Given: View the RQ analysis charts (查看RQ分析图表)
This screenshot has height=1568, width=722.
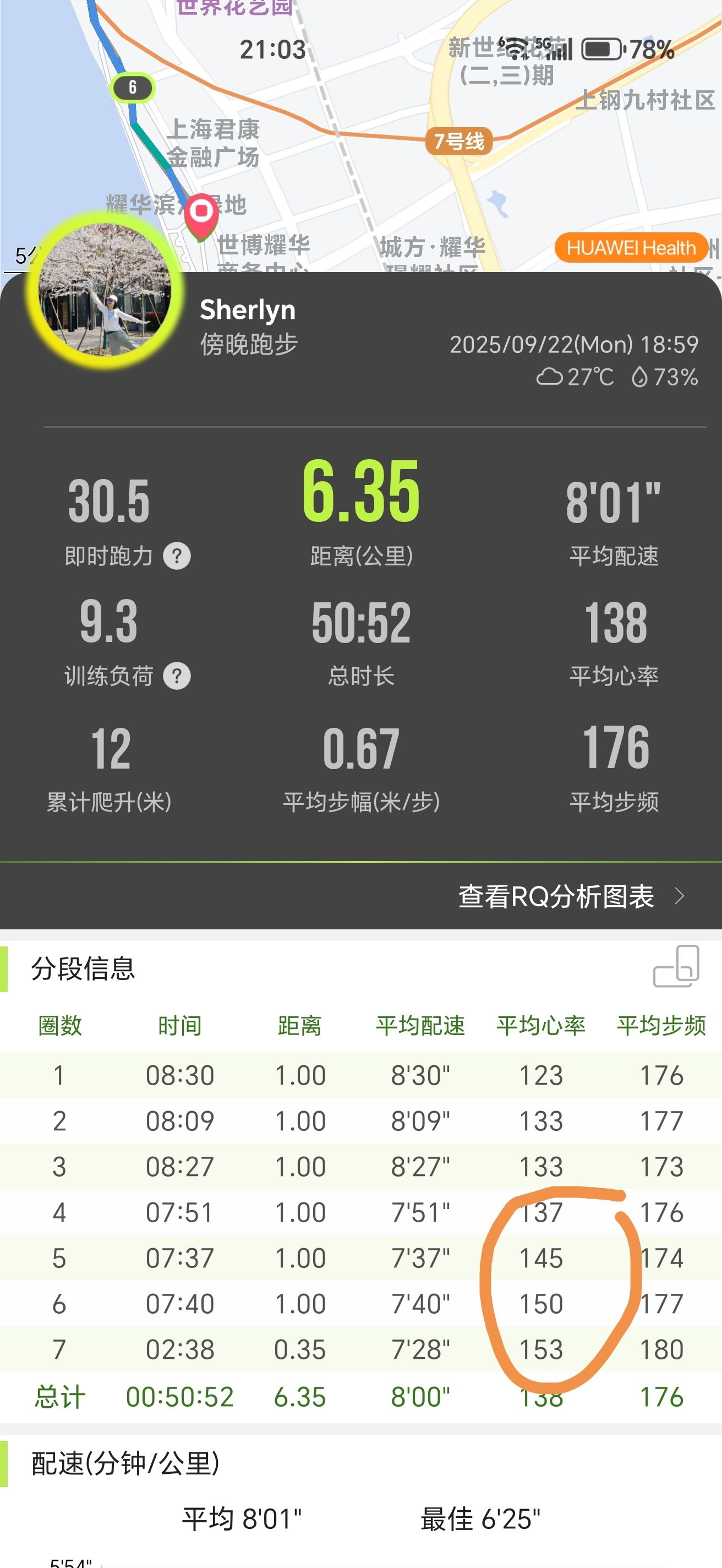Looking at the screenshot, I should tap(571, 896).
